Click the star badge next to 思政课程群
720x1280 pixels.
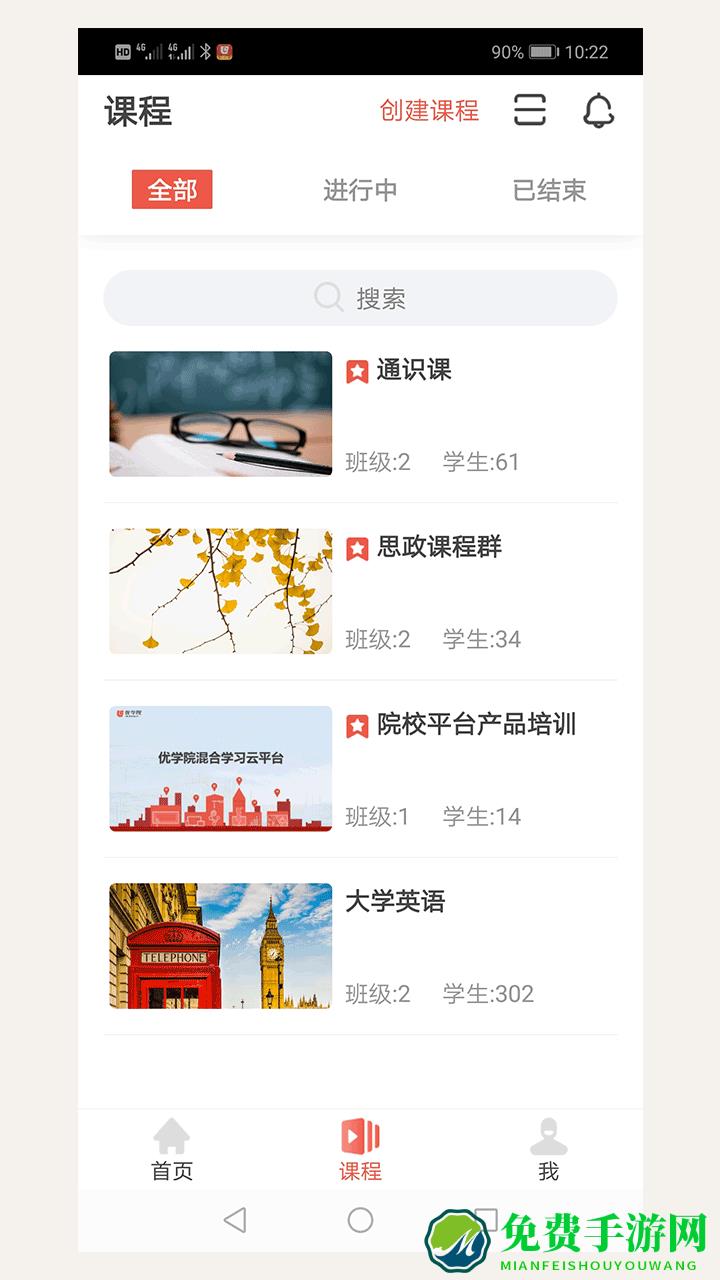coord(355,548)
